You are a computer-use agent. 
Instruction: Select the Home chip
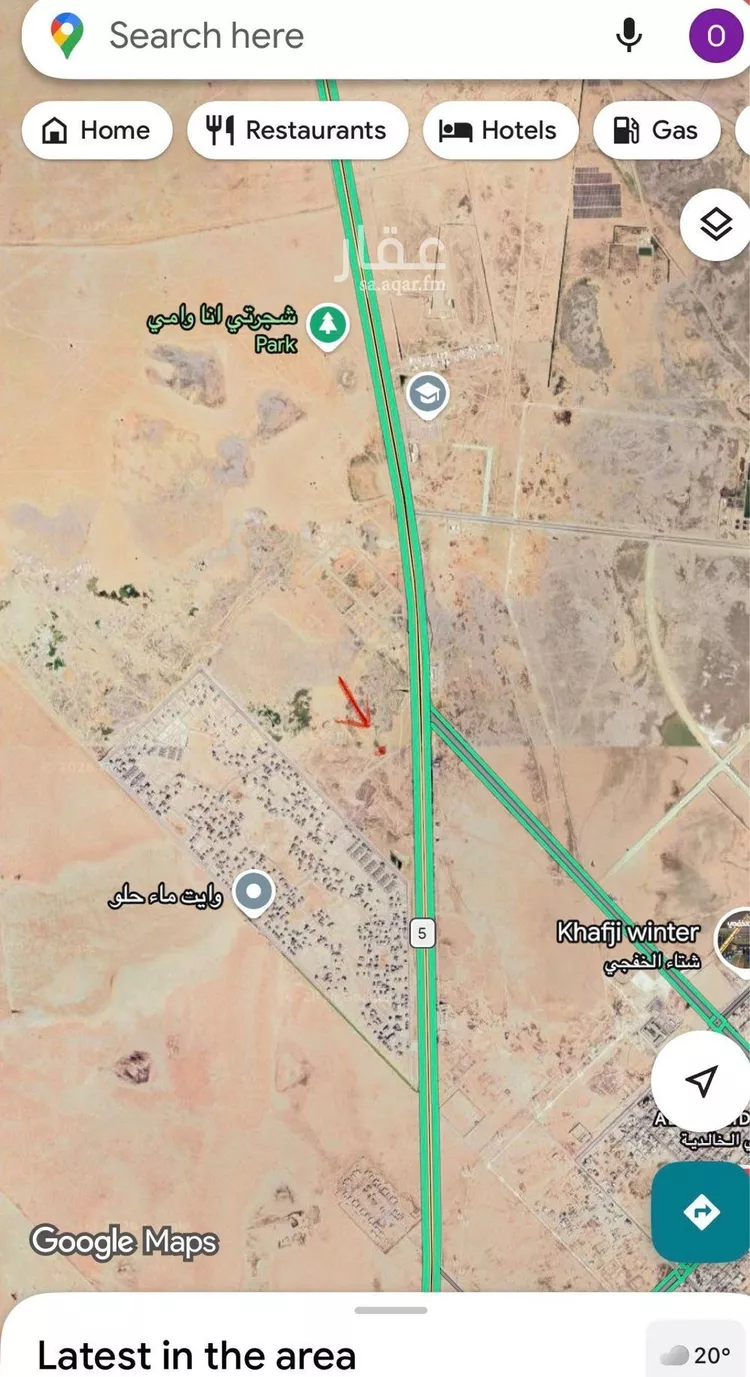click(97, 130)
